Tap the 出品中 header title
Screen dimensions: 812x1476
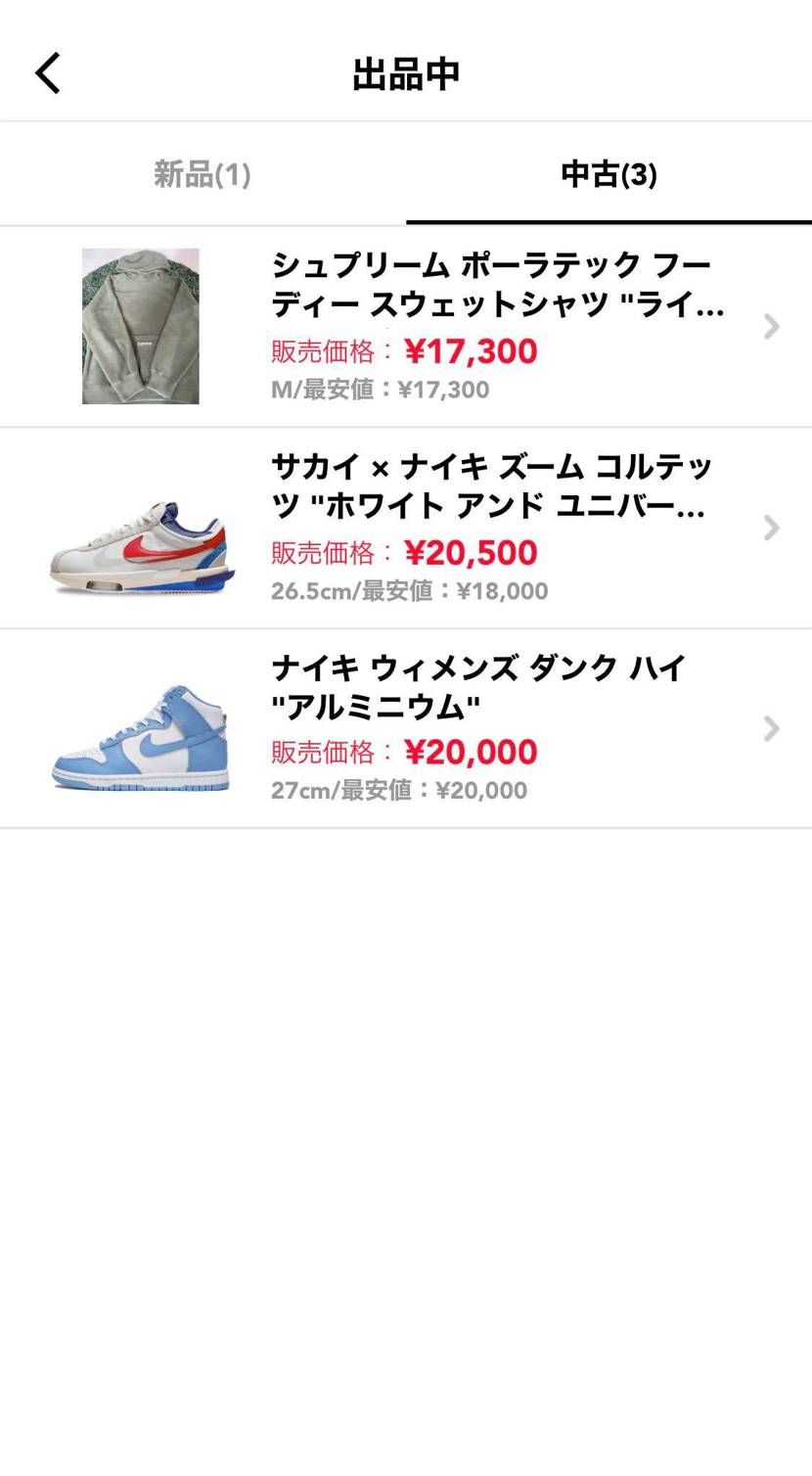[x=406, y=72]
